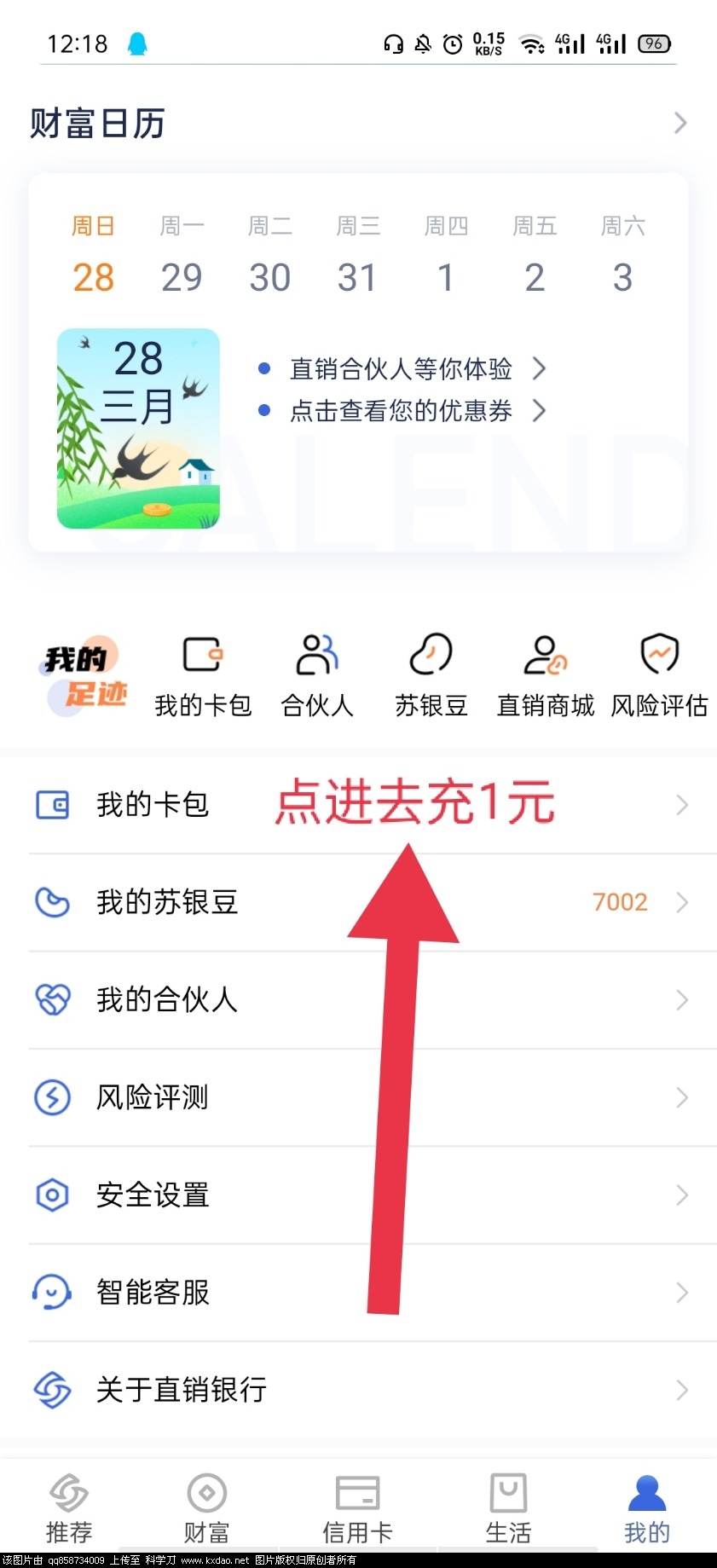Image resolution: width=717 pixels, height=1568 pixels.
Task: Tap the 我的卡包 shortcut icon
Action: 203,674
